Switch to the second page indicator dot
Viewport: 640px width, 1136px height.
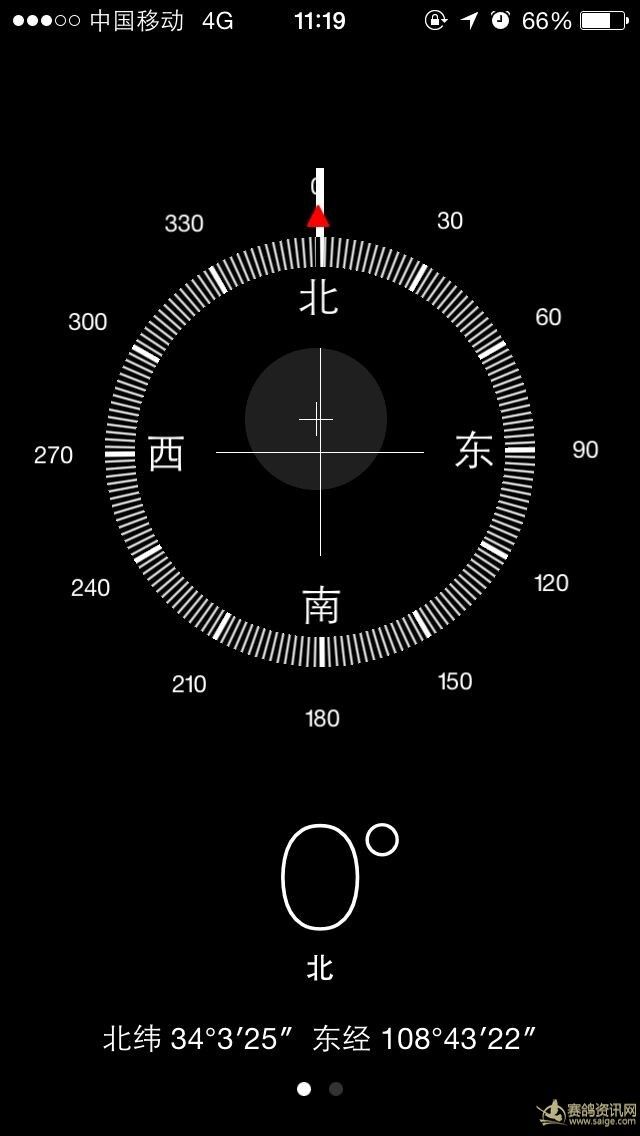[336, 1089]
